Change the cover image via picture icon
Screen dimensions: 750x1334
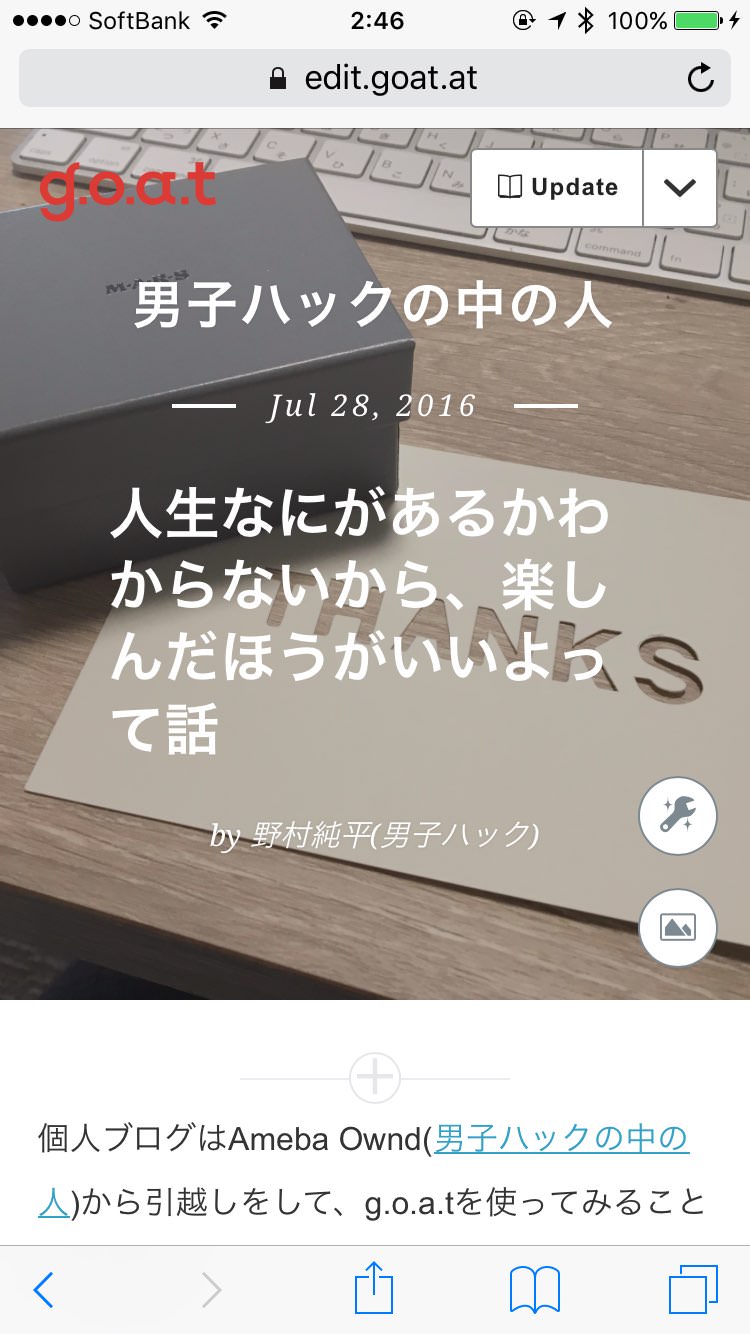pos(678,928)
